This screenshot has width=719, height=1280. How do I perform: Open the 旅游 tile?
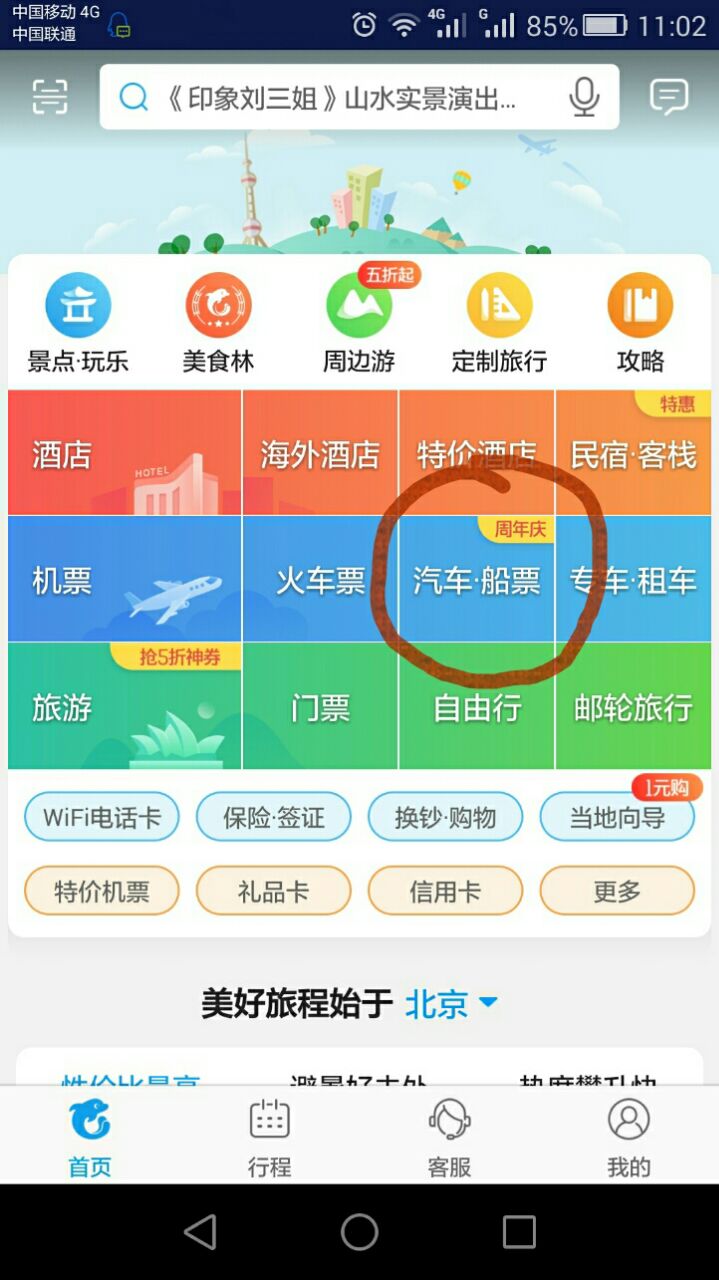point(124,707)
